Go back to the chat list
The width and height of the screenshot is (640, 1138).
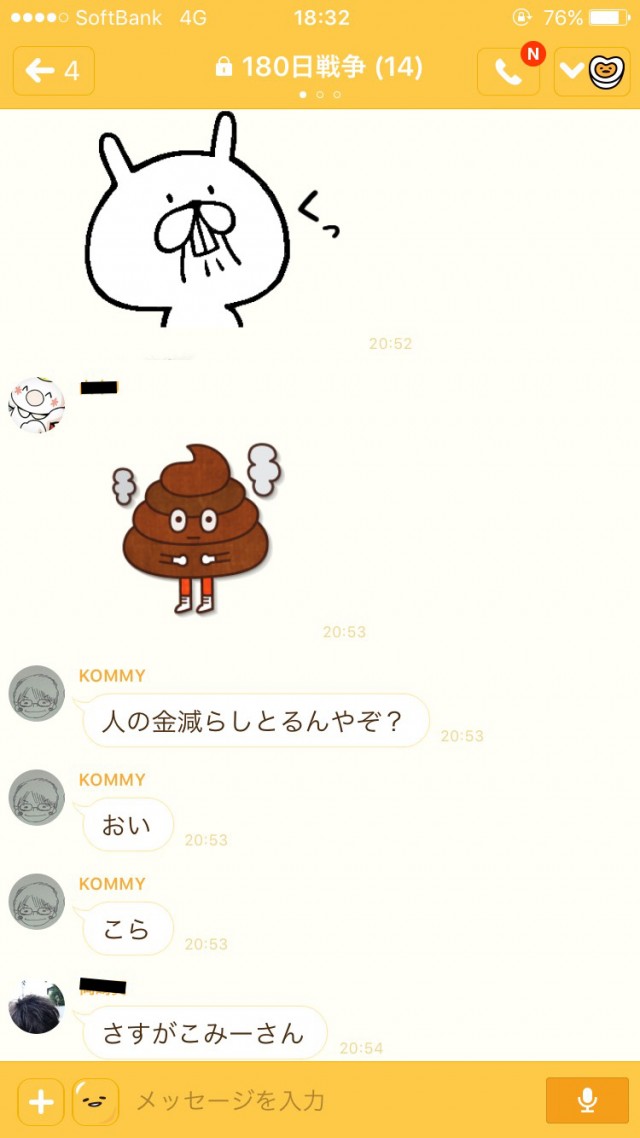coord(54,71)
